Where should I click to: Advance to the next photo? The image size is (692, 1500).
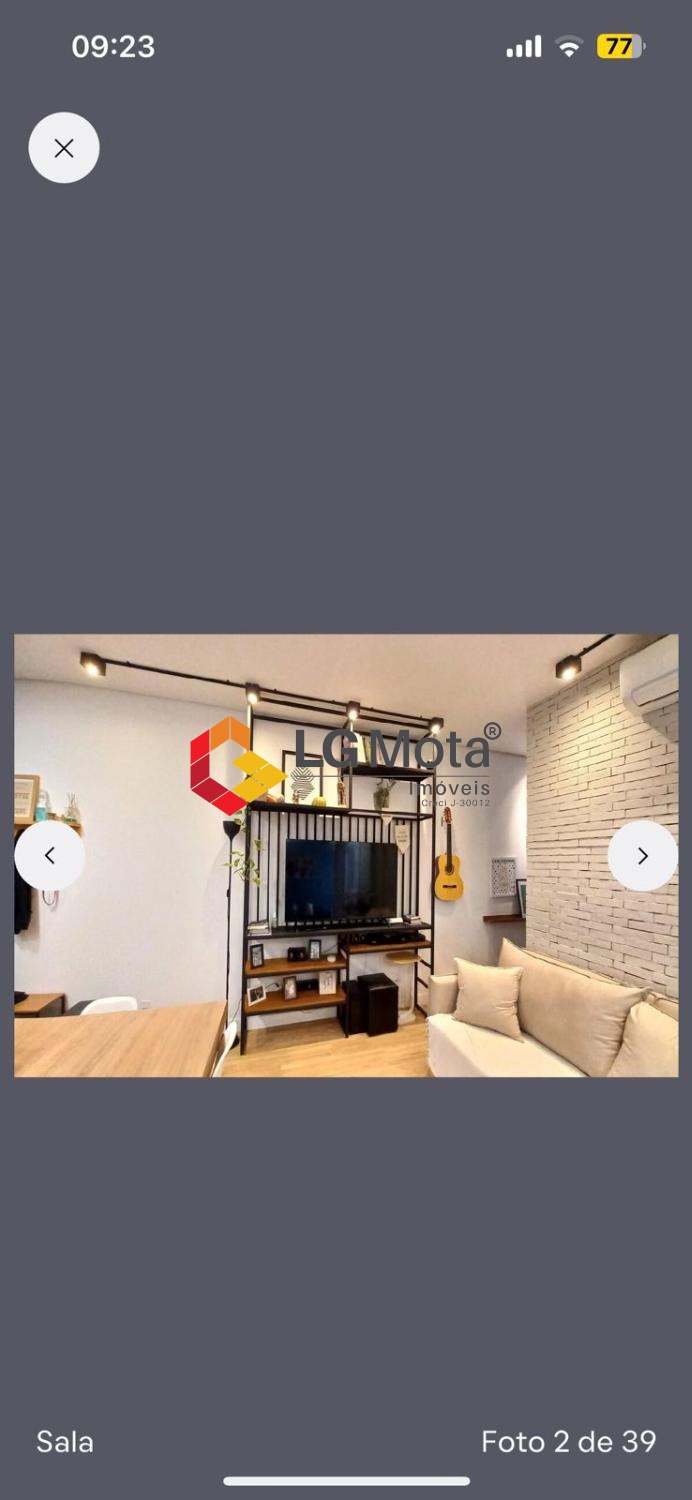click(642, 856)
